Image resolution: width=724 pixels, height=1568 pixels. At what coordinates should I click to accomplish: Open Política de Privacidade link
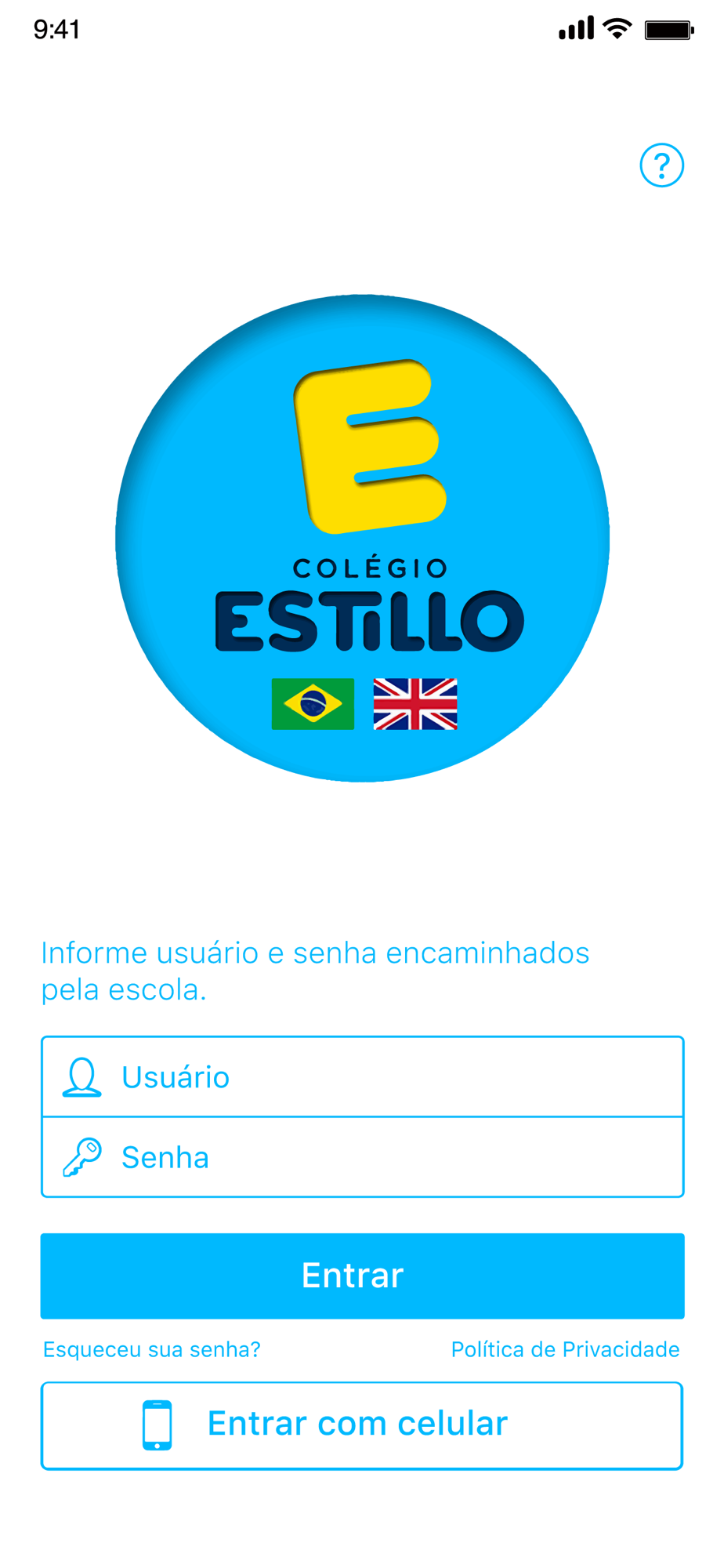click(565, 1349)
